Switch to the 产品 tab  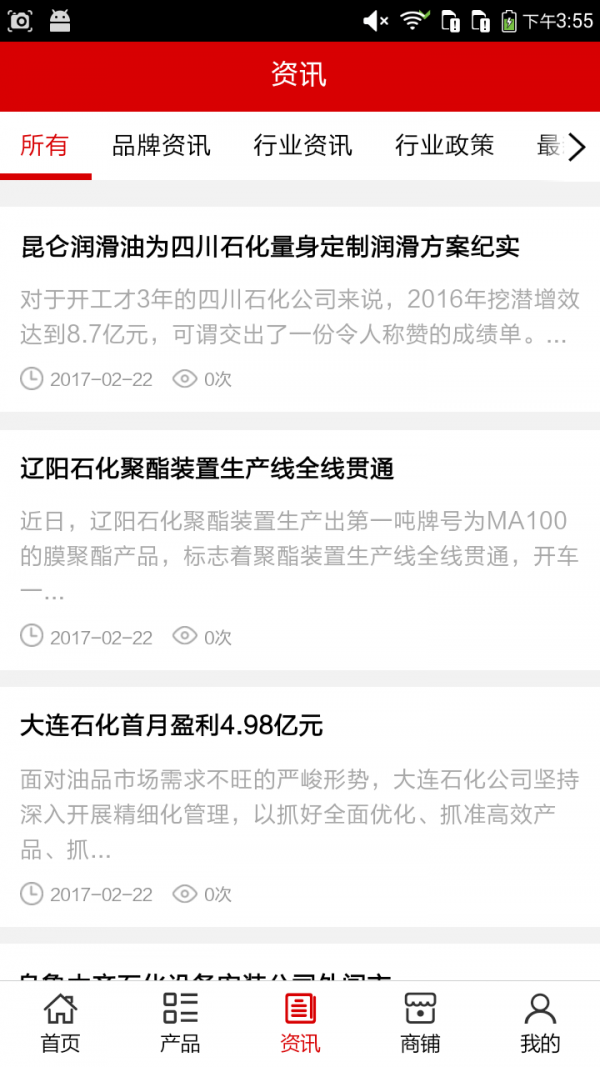pyautogui.click(x=180, y=1023)
